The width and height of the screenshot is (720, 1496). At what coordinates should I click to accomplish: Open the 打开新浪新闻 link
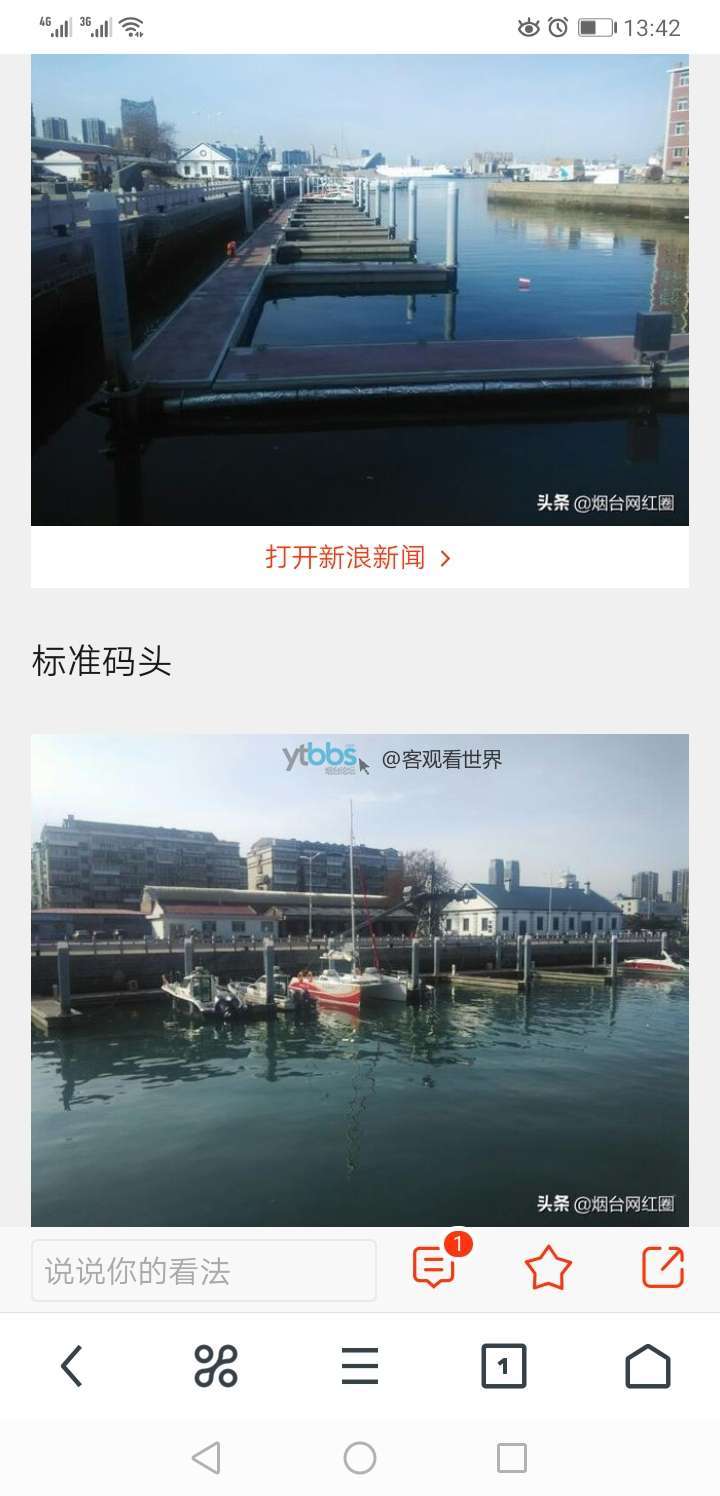(359, 557)
